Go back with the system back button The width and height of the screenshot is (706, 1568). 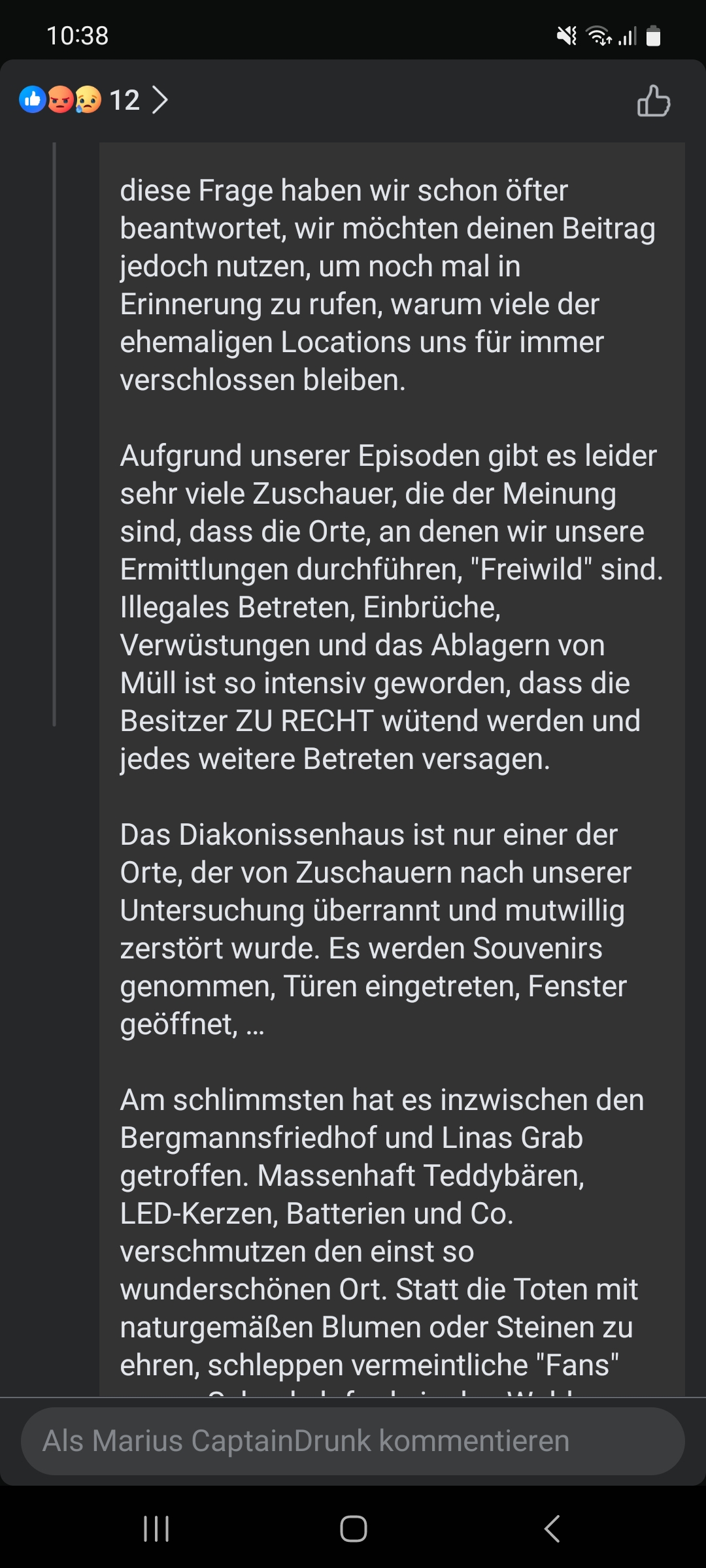coord(552,1528)
